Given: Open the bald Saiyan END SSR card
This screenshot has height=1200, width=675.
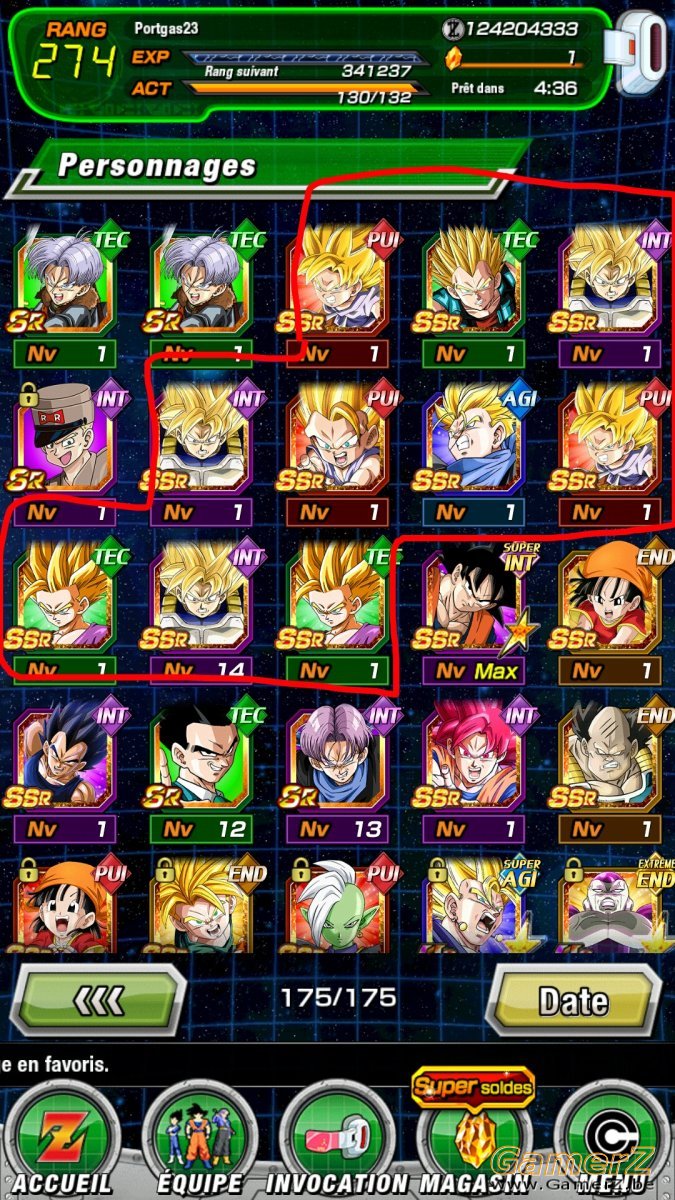Looking at the screenshot, I should click(x=609, y=771).
